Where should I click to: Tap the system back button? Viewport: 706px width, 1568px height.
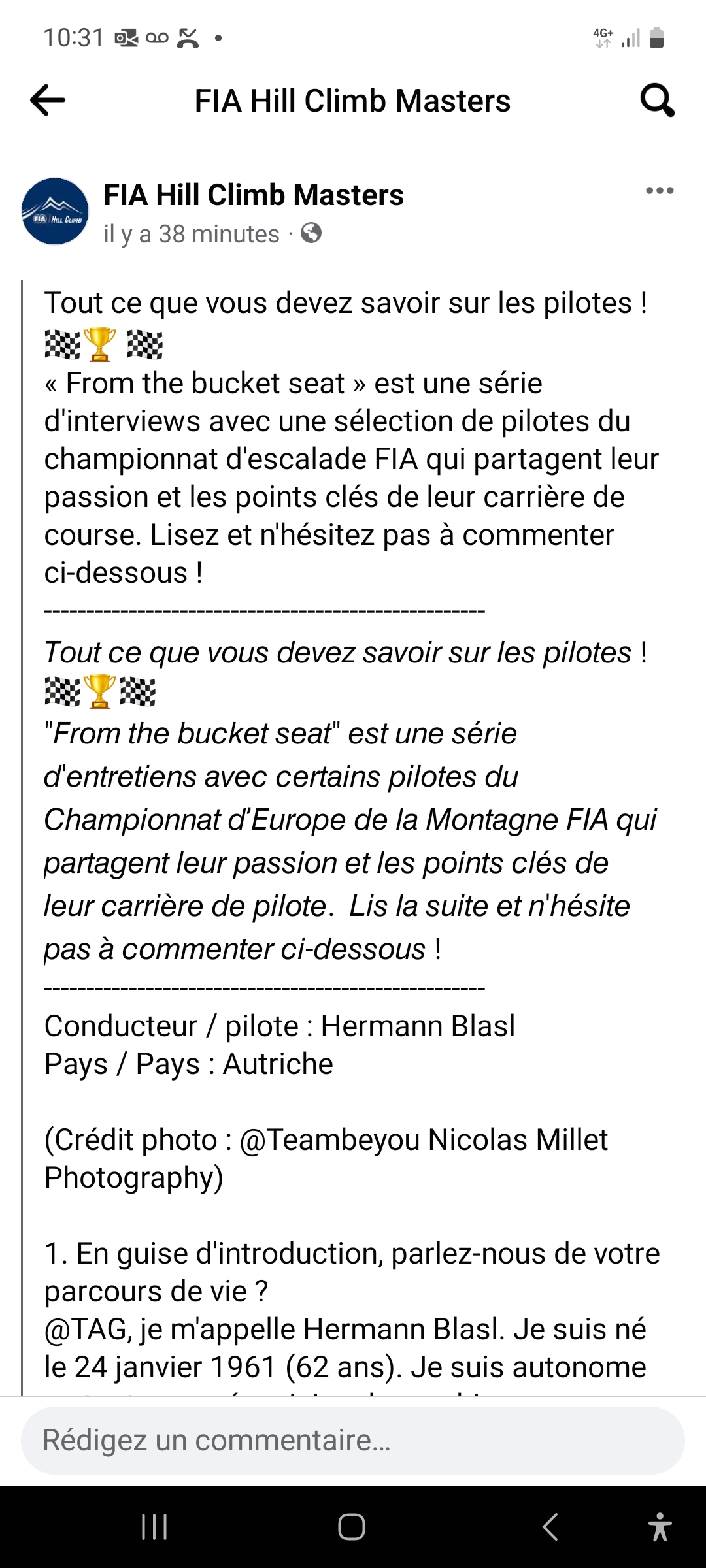click(550, 1527)
